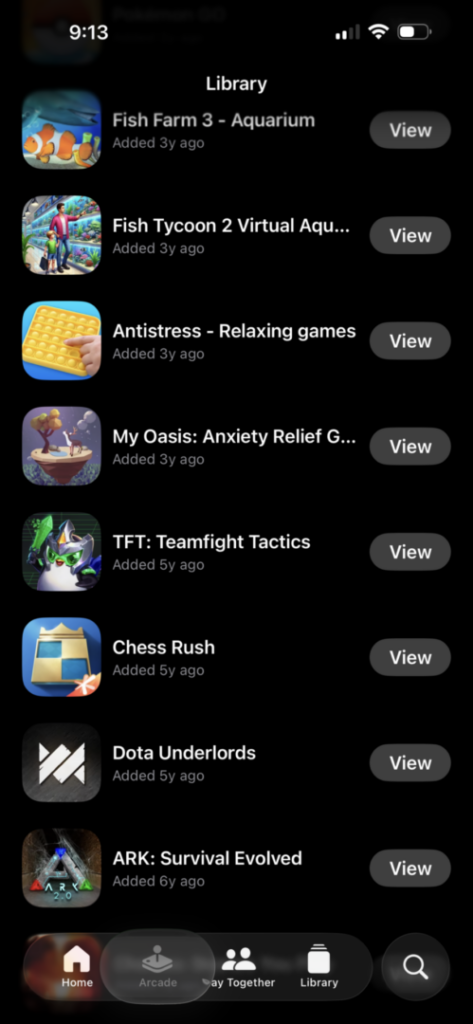Open the Chess Rush row
The width and height of the screenshot is (473, 1024).
pos(236,657)
